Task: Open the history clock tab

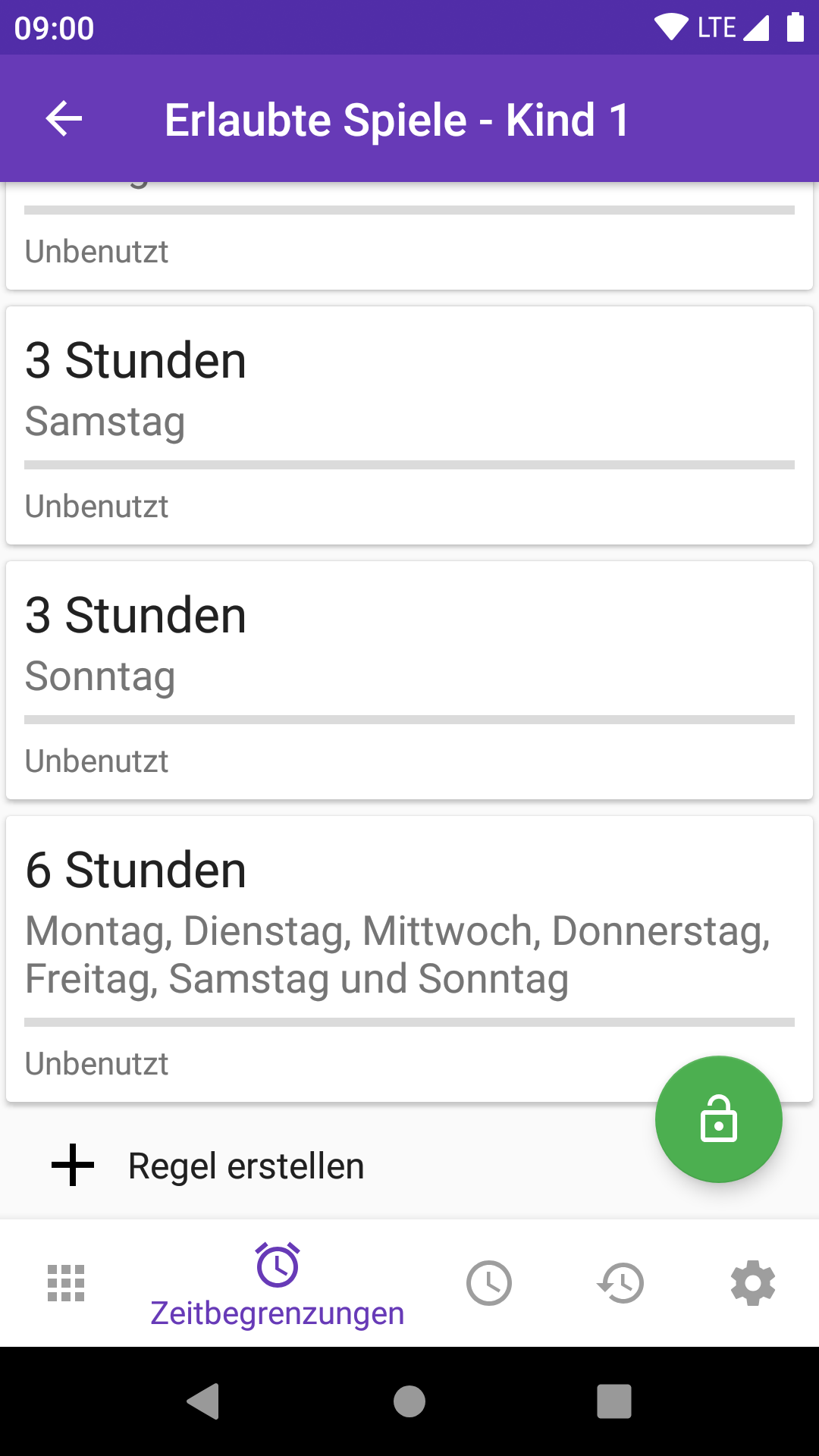Action: pyautogui.click(x=620, y=1283)
